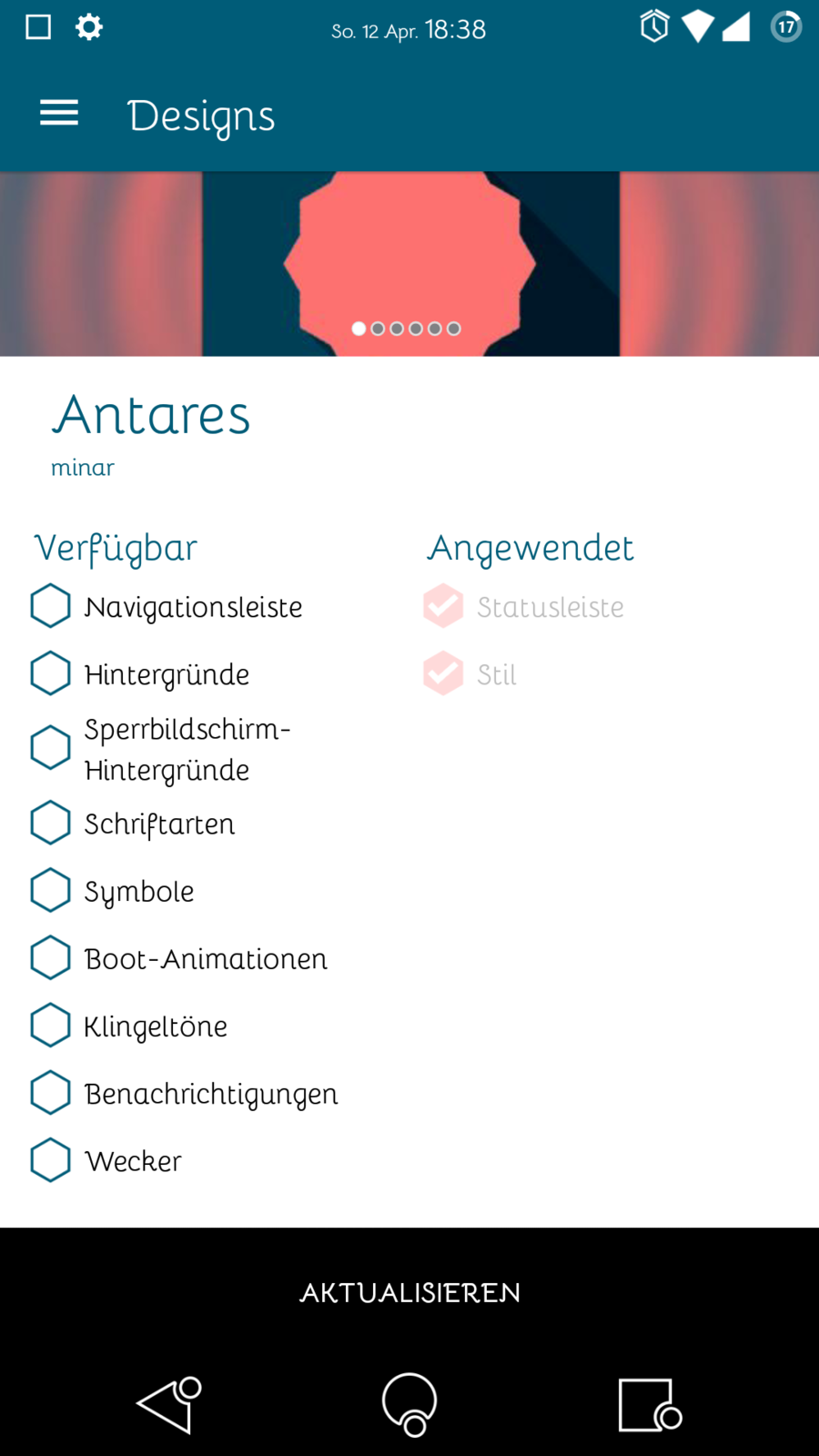
Task: Select the Symbole checkbox
Action: click(50, 890)
